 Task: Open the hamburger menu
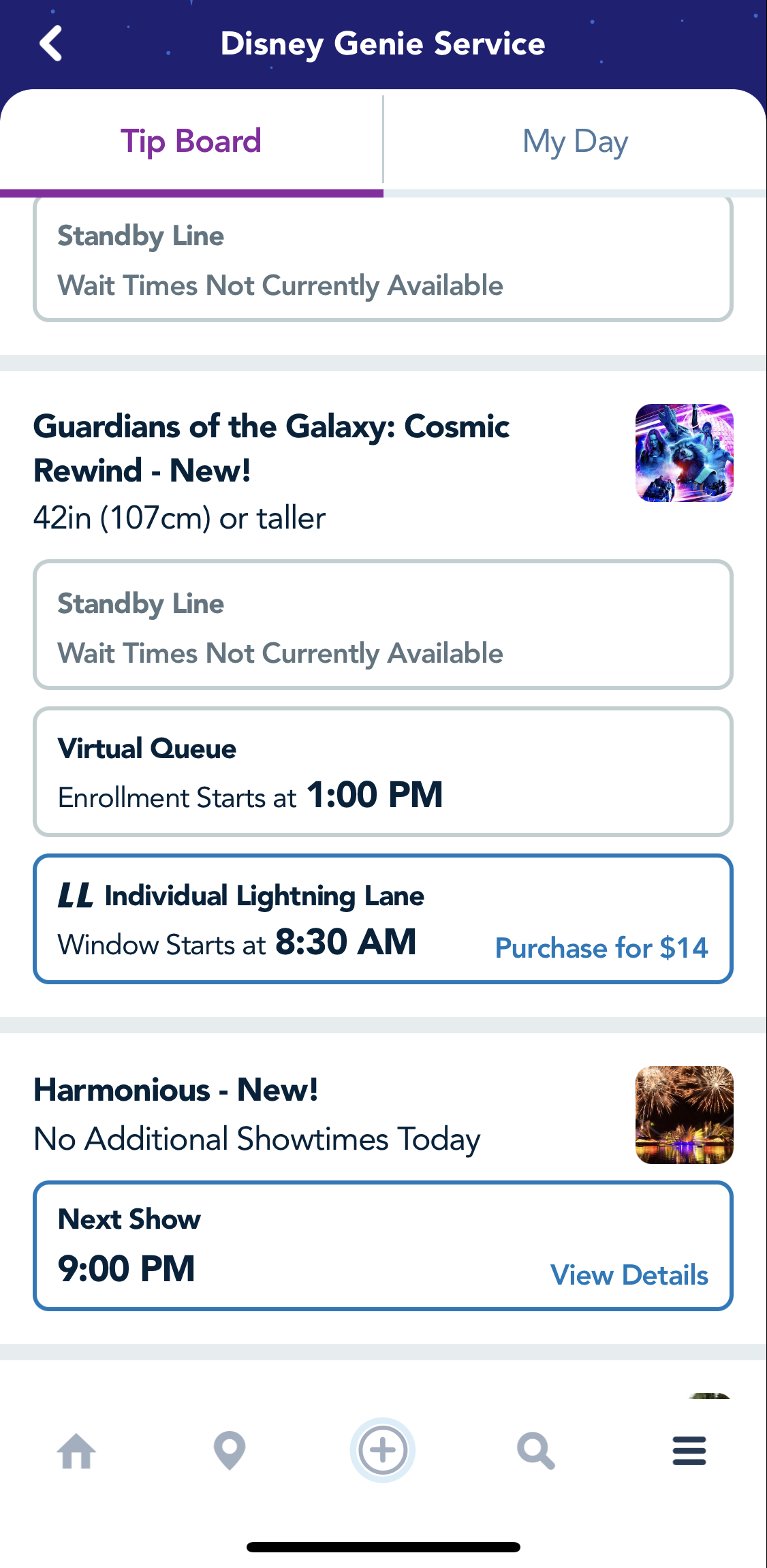[x=689, y=1450]
